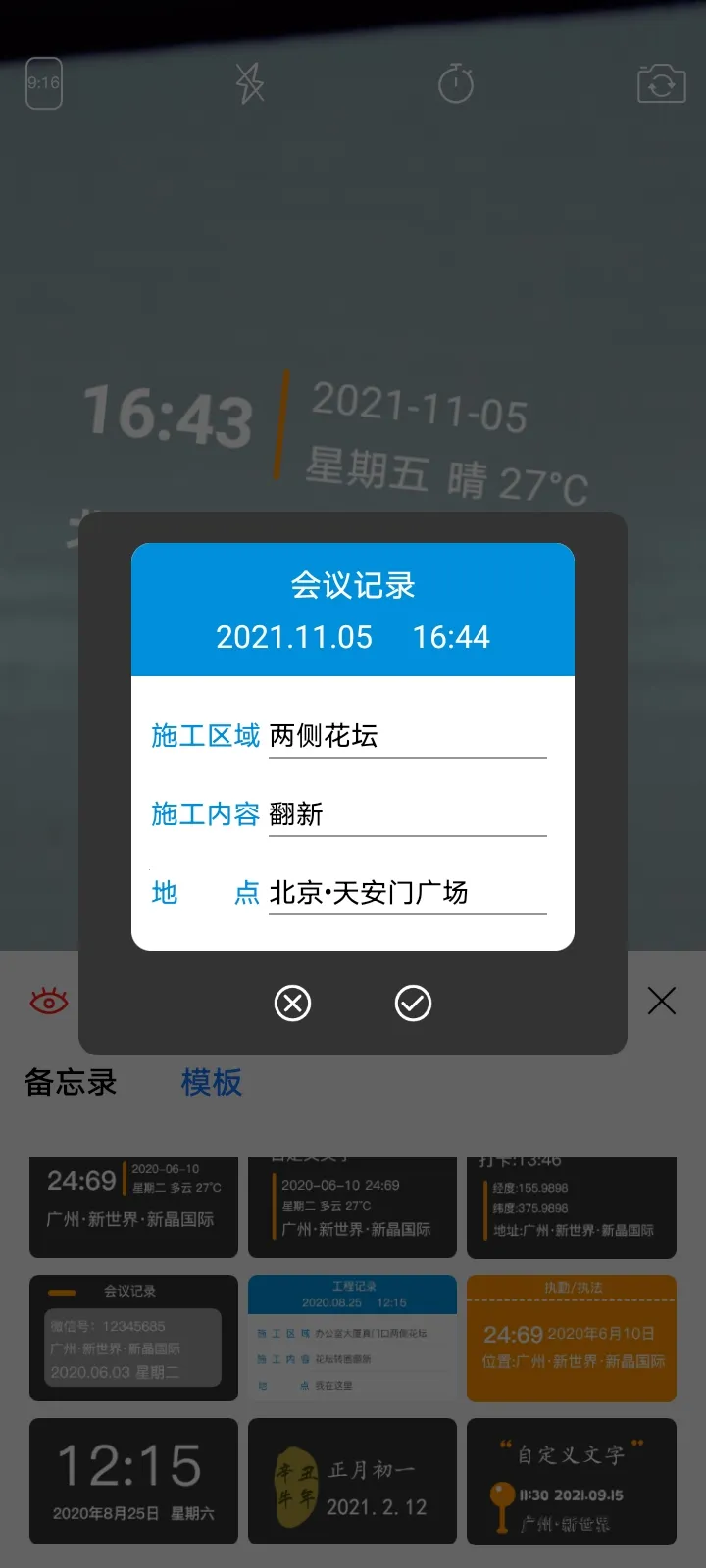Viewport: 706px width, 1568px height.
Task: Open the capture timer settings
Action: point(455,84)
